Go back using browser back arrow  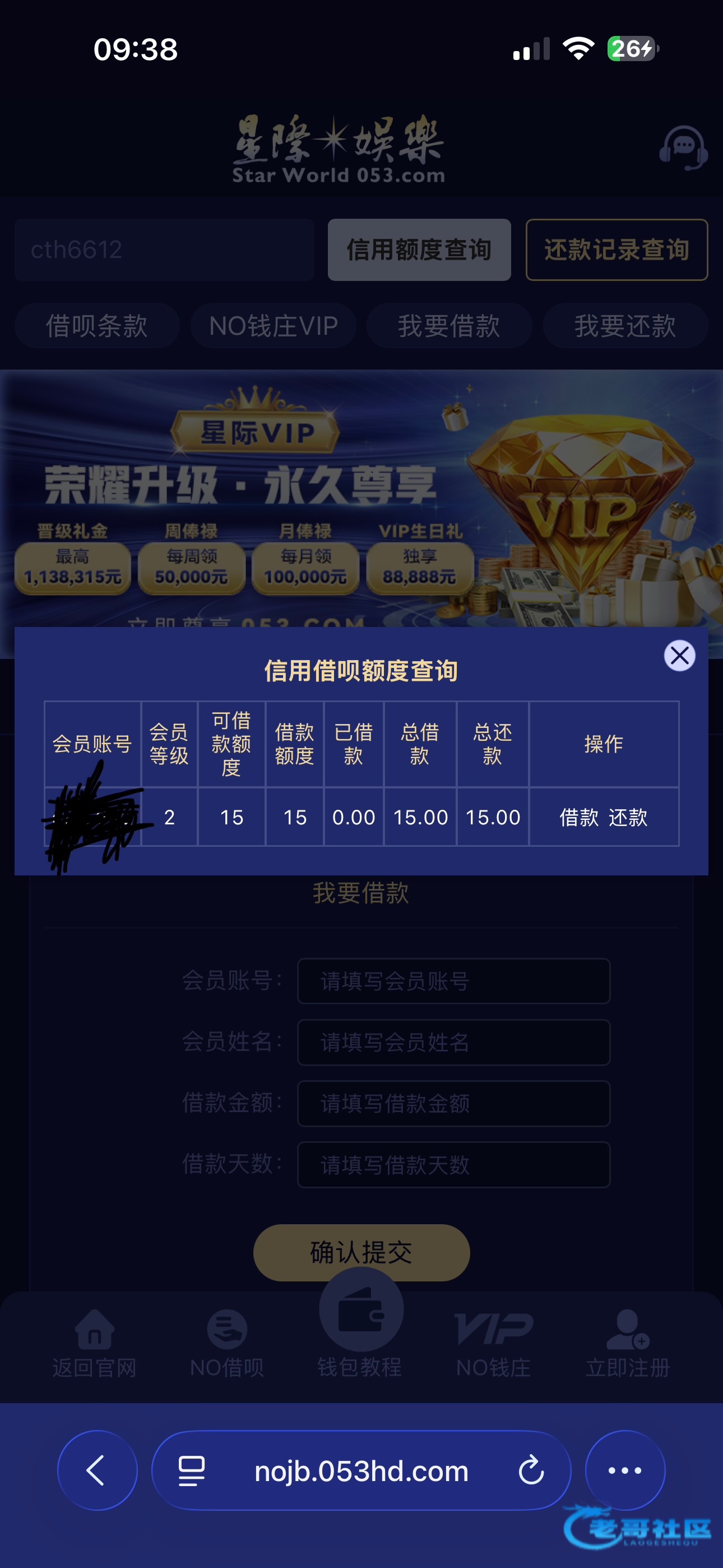click(97, 1470)
